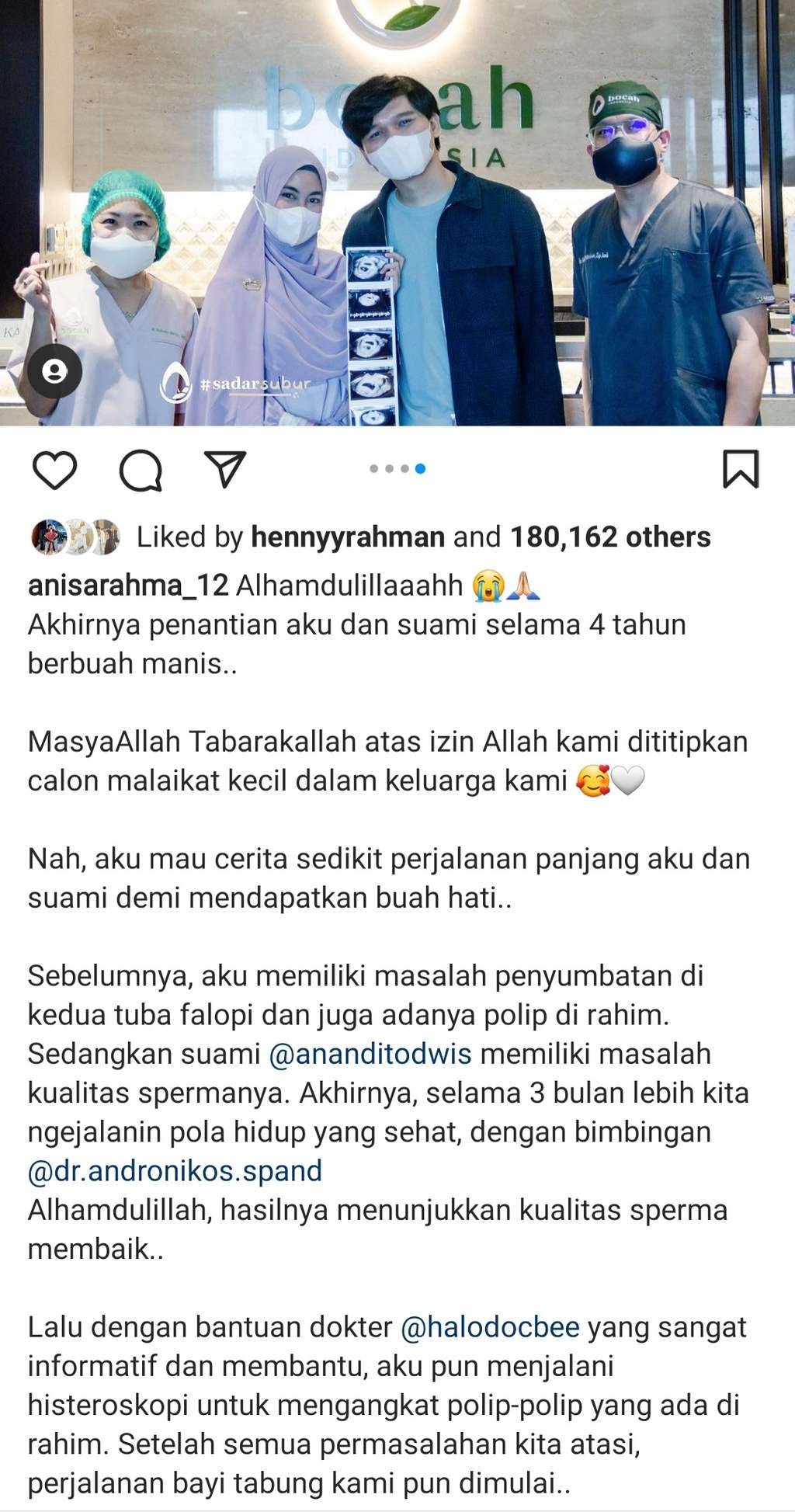This screenshot has height=1512, width=795.
Task: Share the post with the paper plane icon
Action: coord(225,470)
